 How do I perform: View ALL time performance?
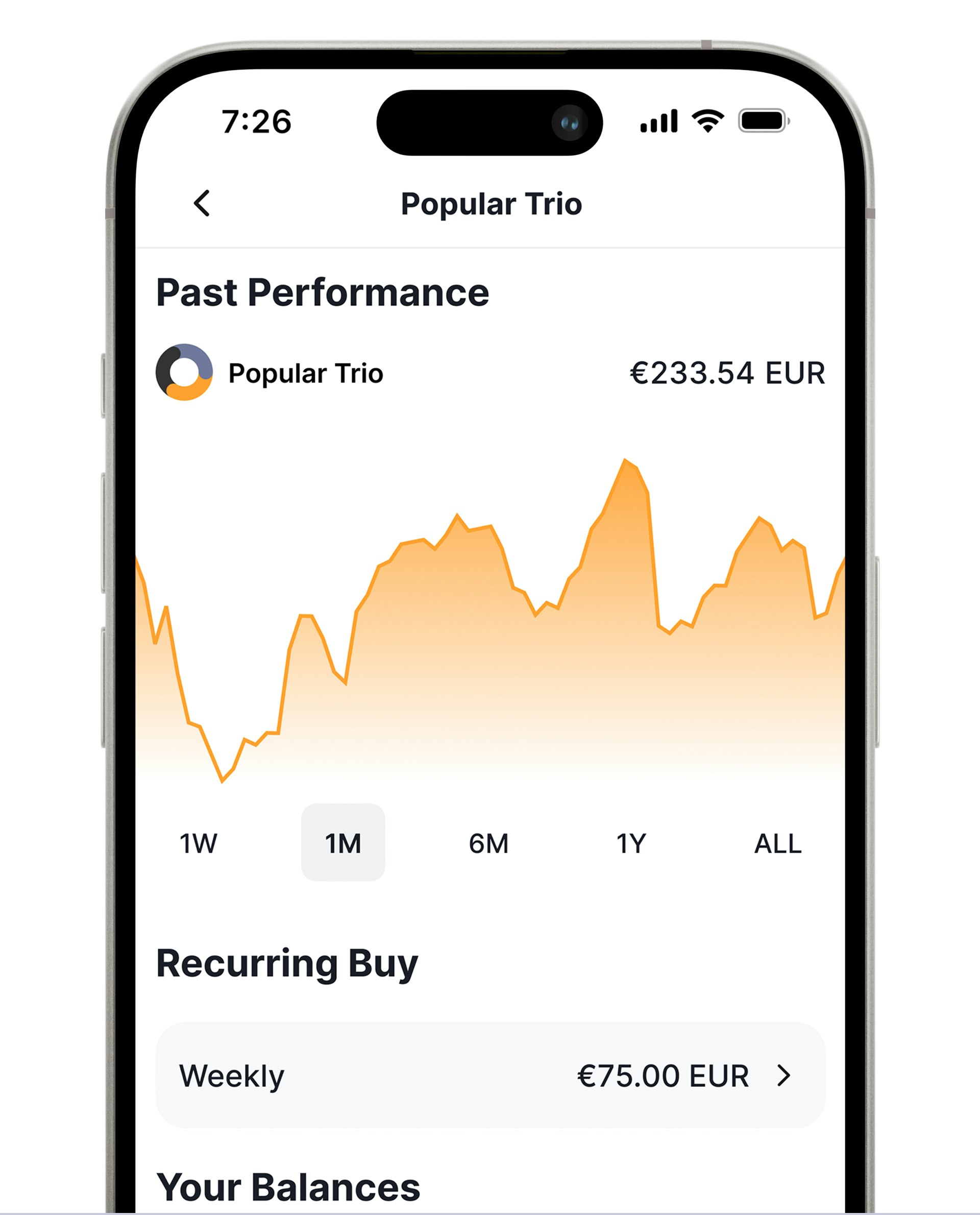[777, 843]
